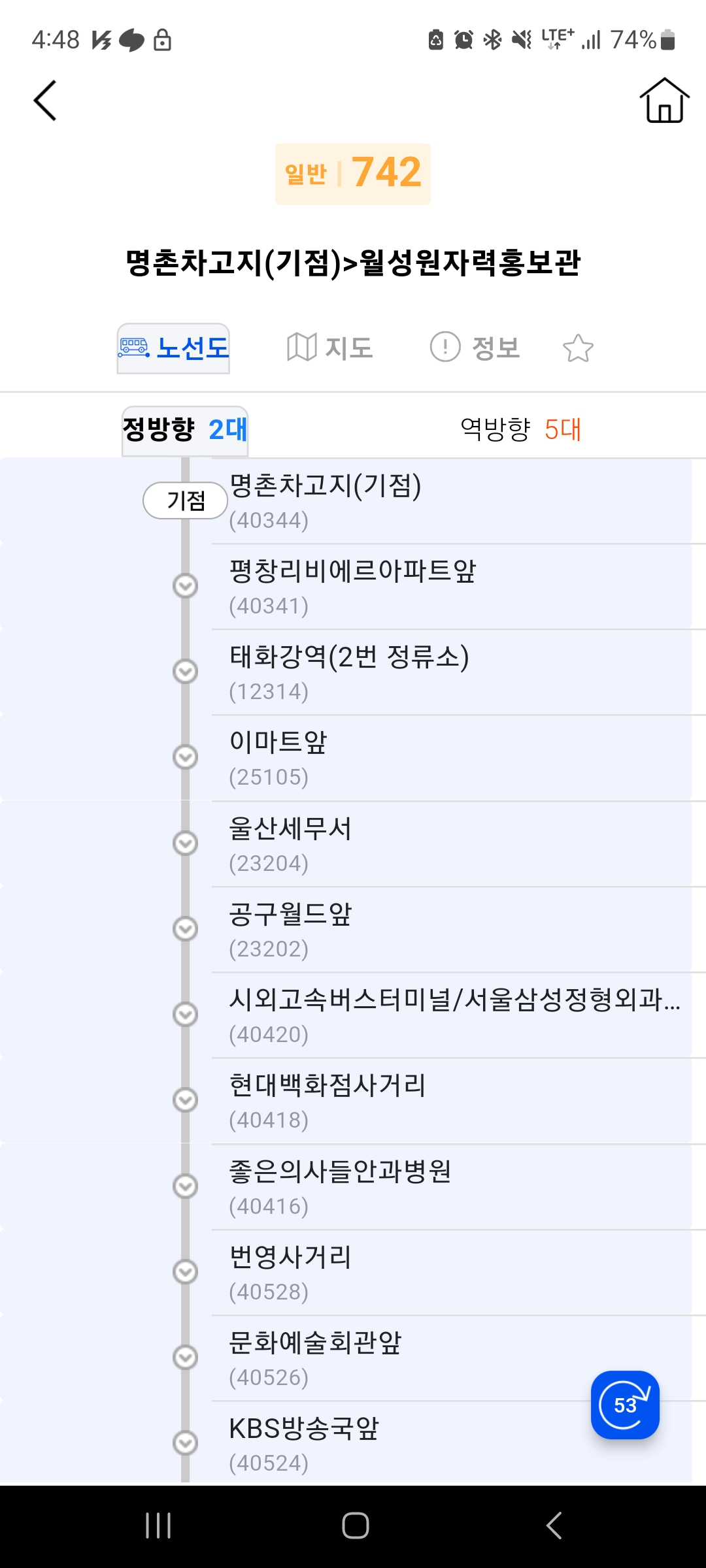Open stop 이마트앞
This screenshot has height=1568, width=706.
click(278, 758)
